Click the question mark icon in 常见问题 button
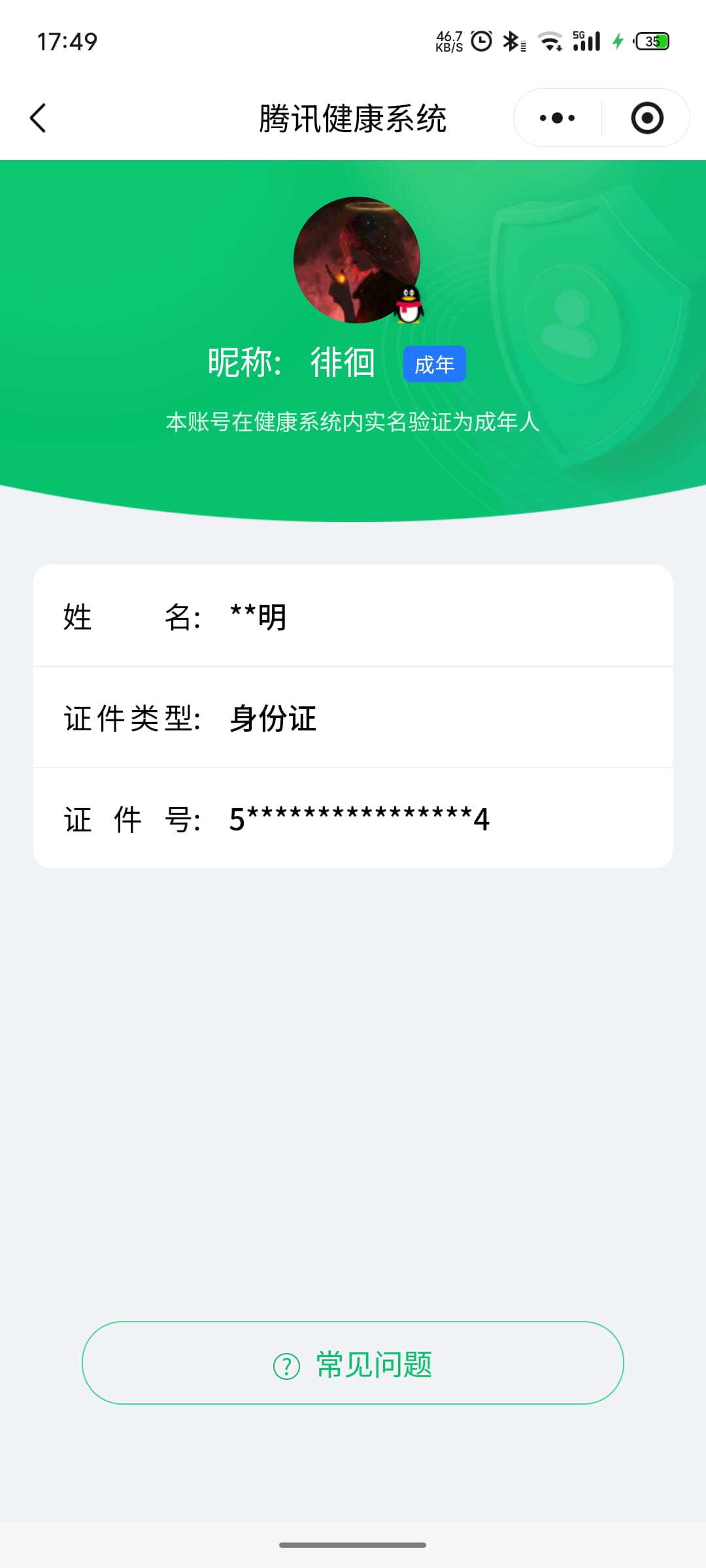 [286, 1364]
